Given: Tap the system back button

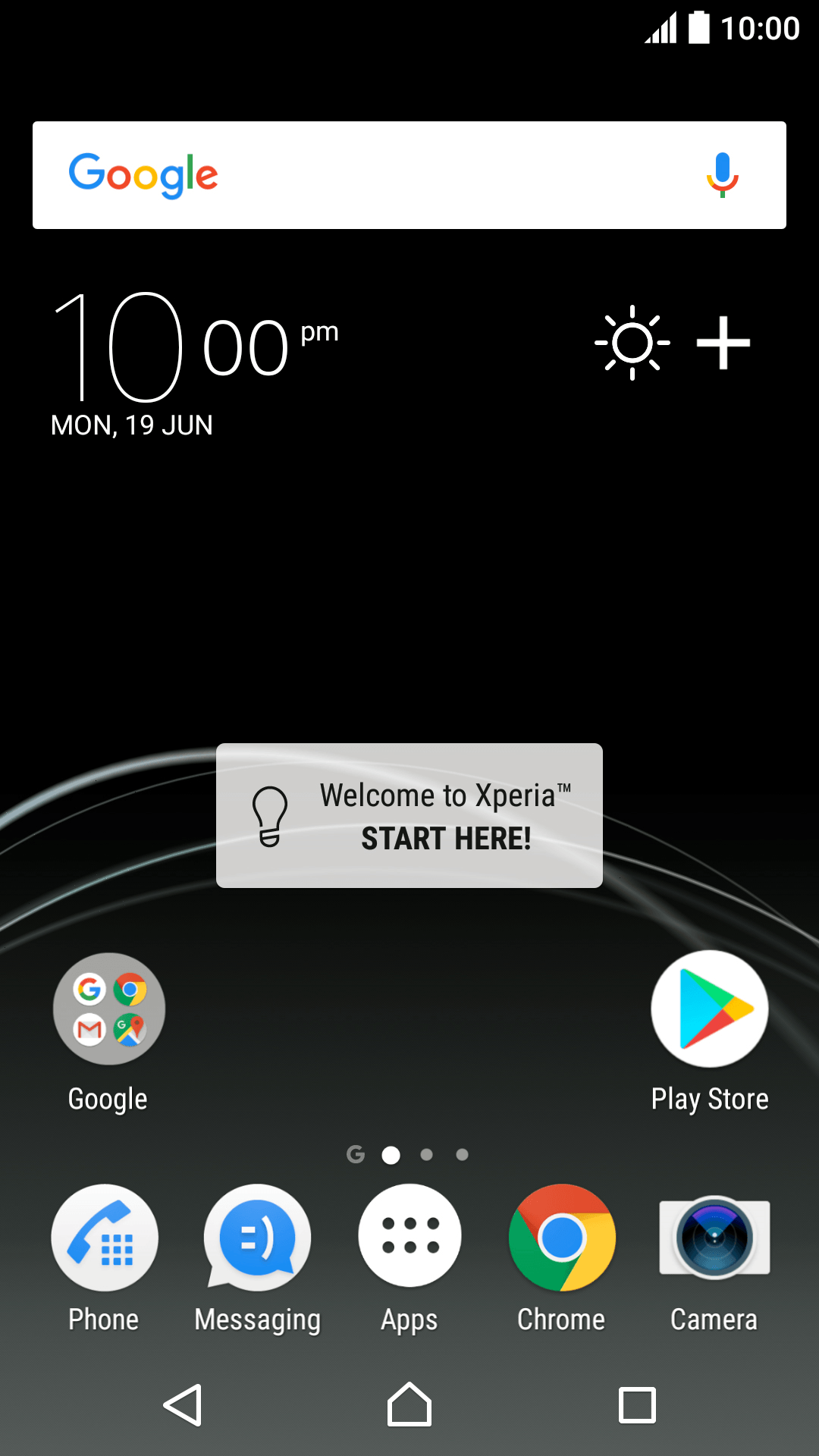Looking at the screenshot, I should (x=183, y=1405).
